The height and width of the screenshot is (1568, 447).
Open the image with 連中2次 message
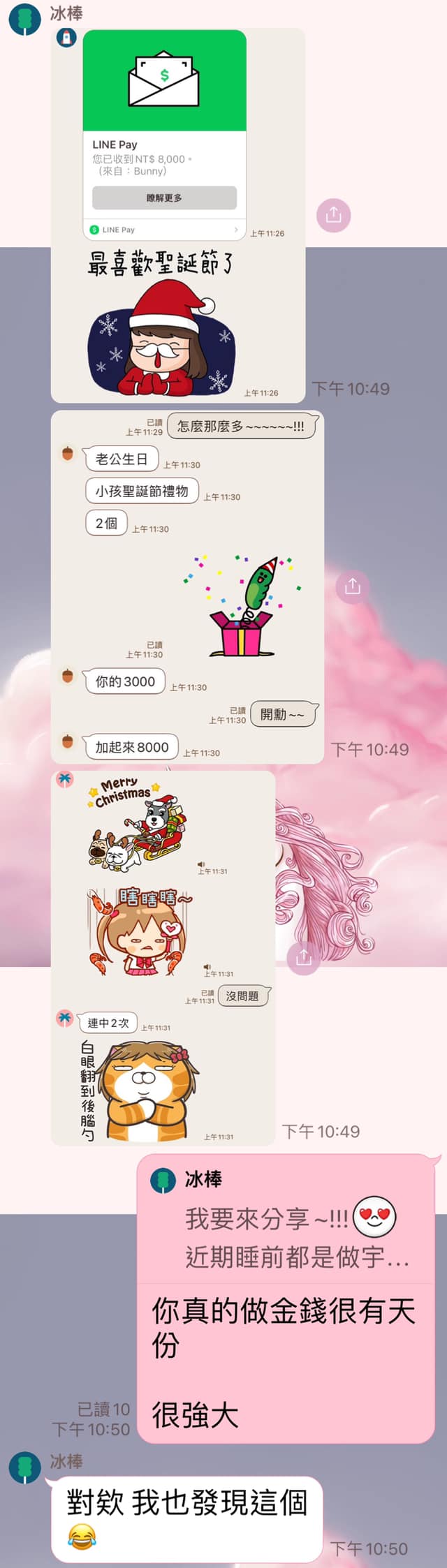coord(163,957)
